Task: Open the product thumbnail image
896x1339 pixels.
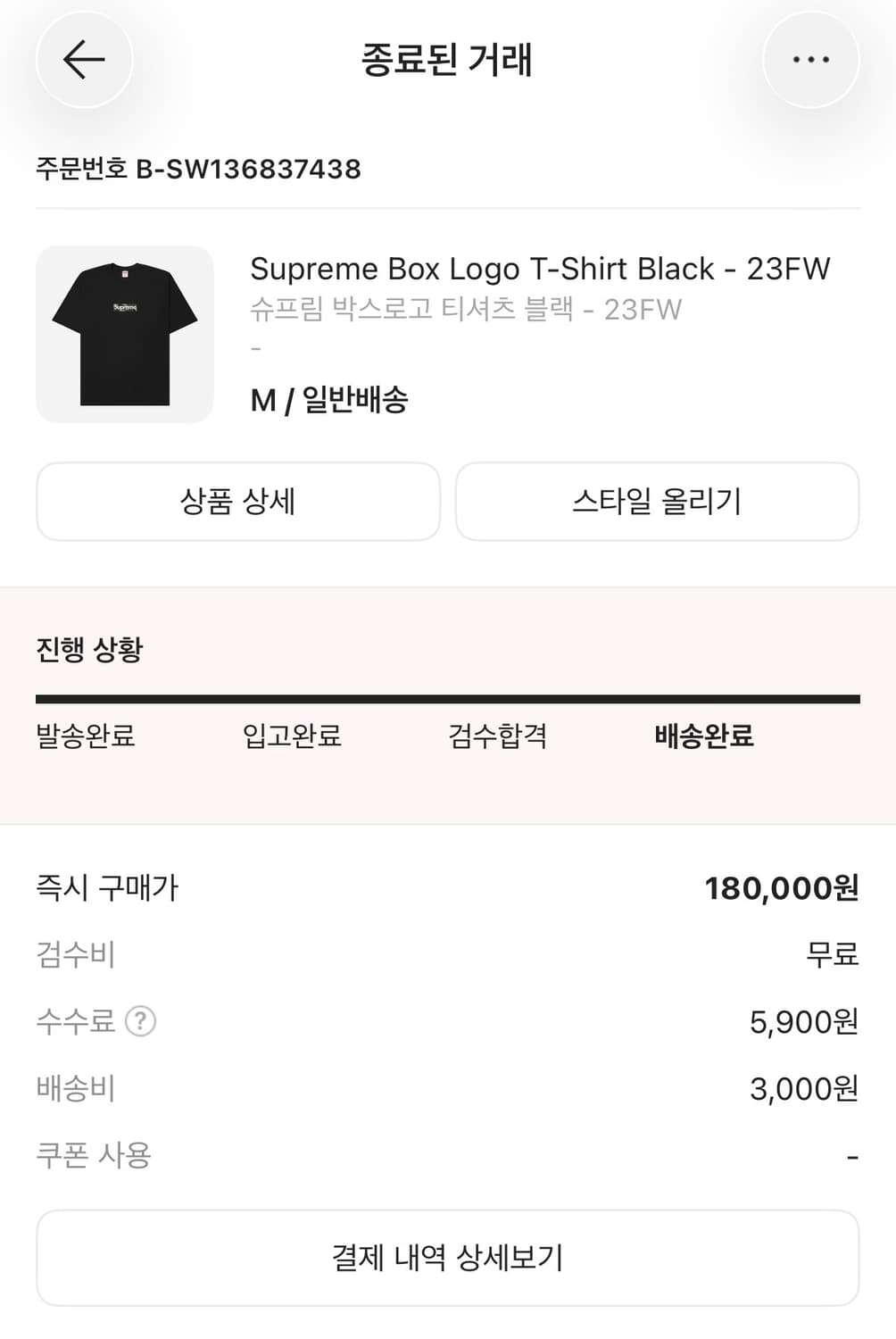Action: [x=124, y=334]
